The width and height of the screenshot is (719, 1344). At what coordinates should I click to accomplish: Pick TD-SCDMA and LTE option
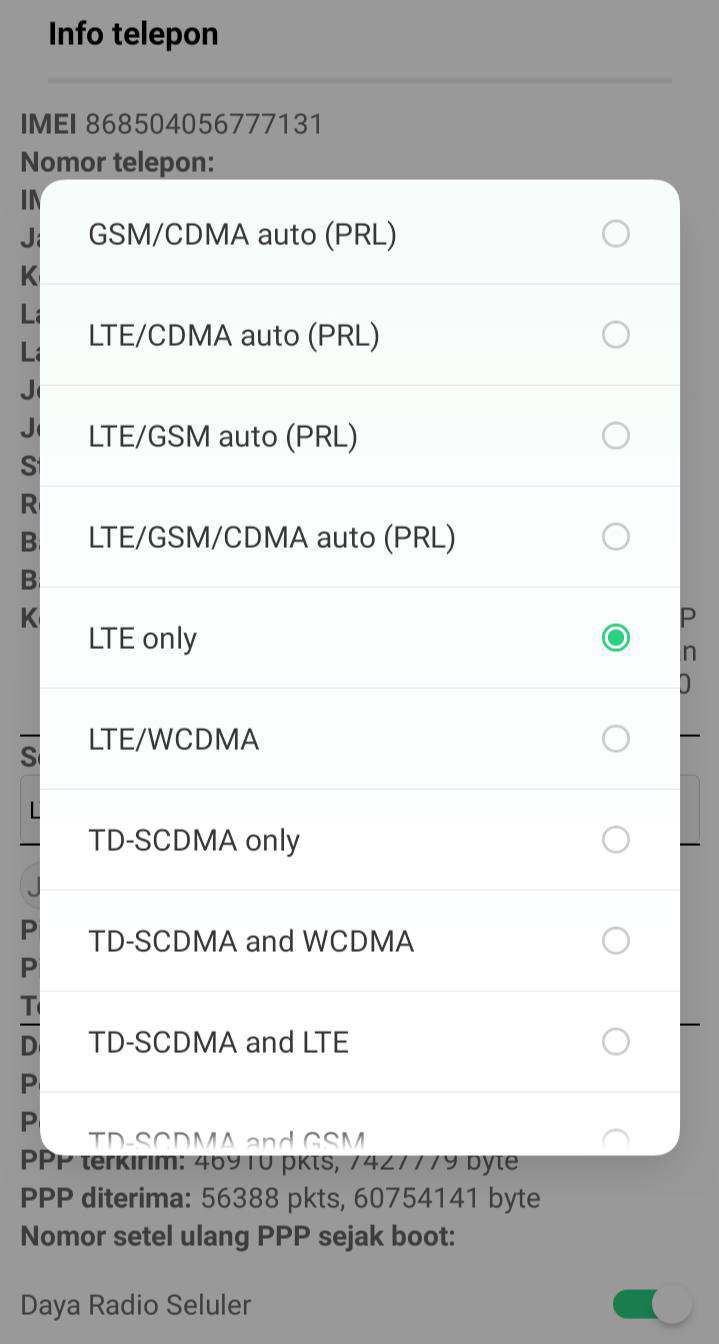coord(358,1042)
